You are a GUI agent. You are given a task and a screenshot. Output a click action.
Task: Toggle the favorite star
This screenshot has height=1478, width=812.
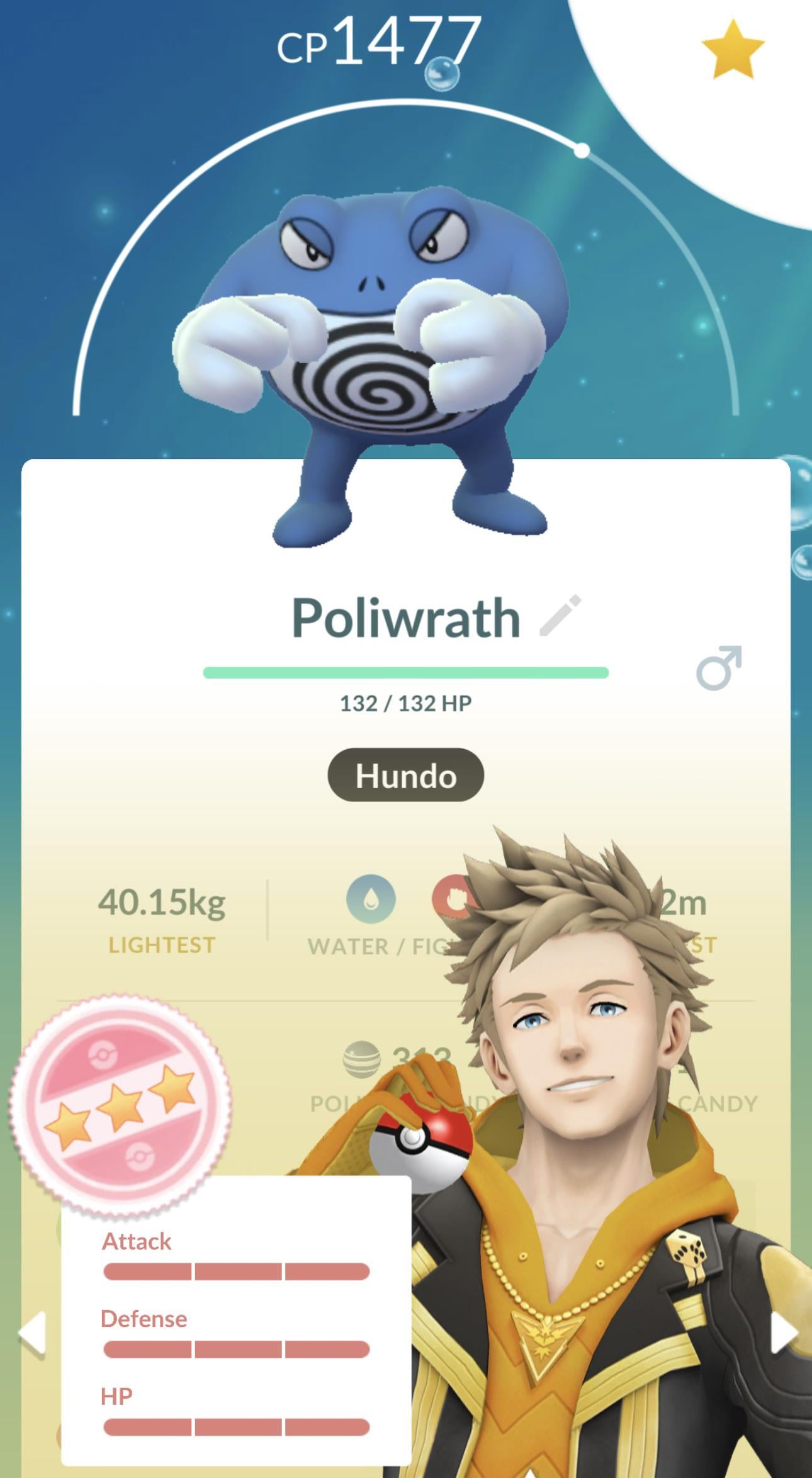pos(732,49)
